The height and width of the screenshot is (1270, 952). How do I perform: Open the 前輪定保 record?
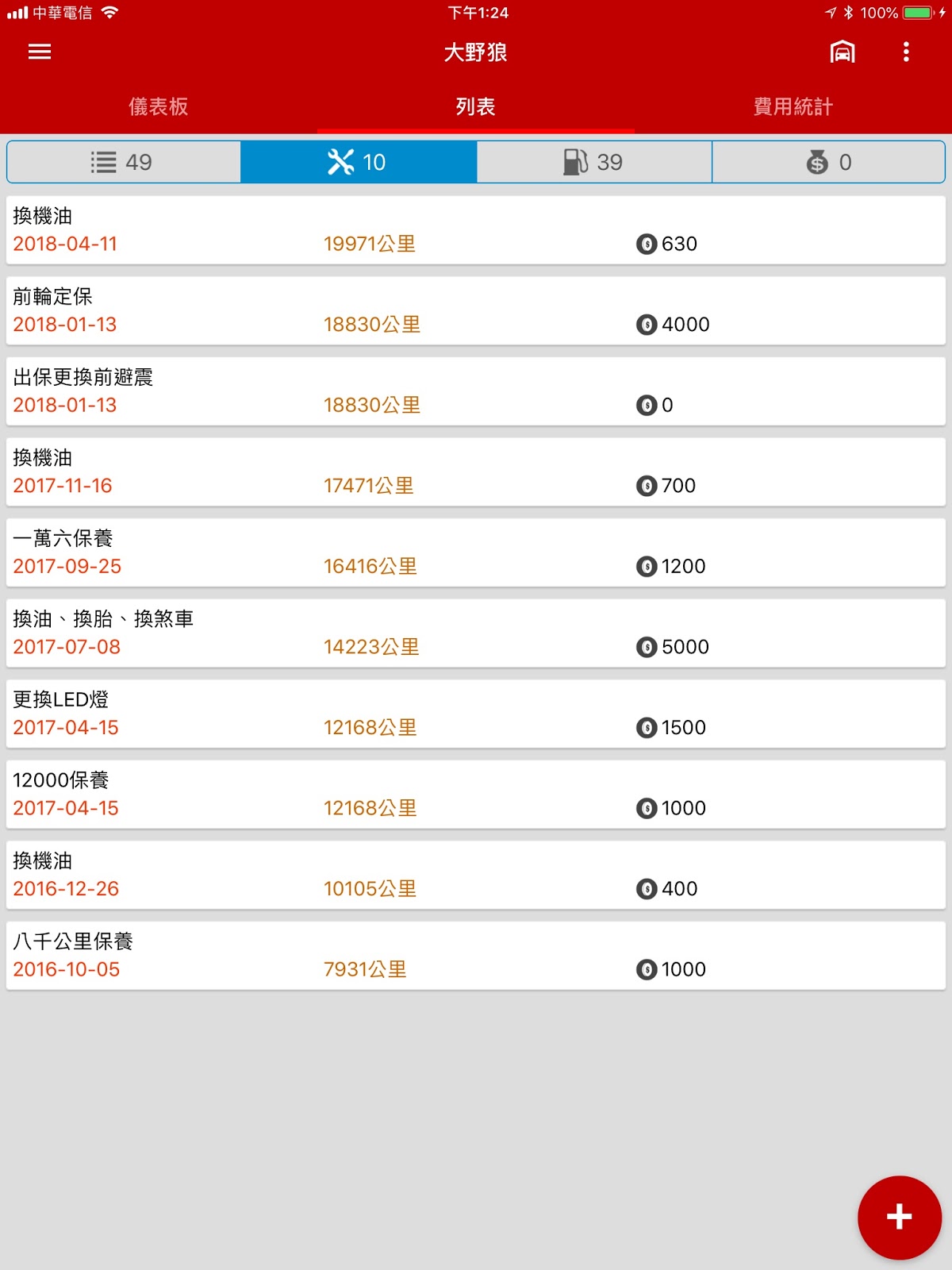[476, 310]
